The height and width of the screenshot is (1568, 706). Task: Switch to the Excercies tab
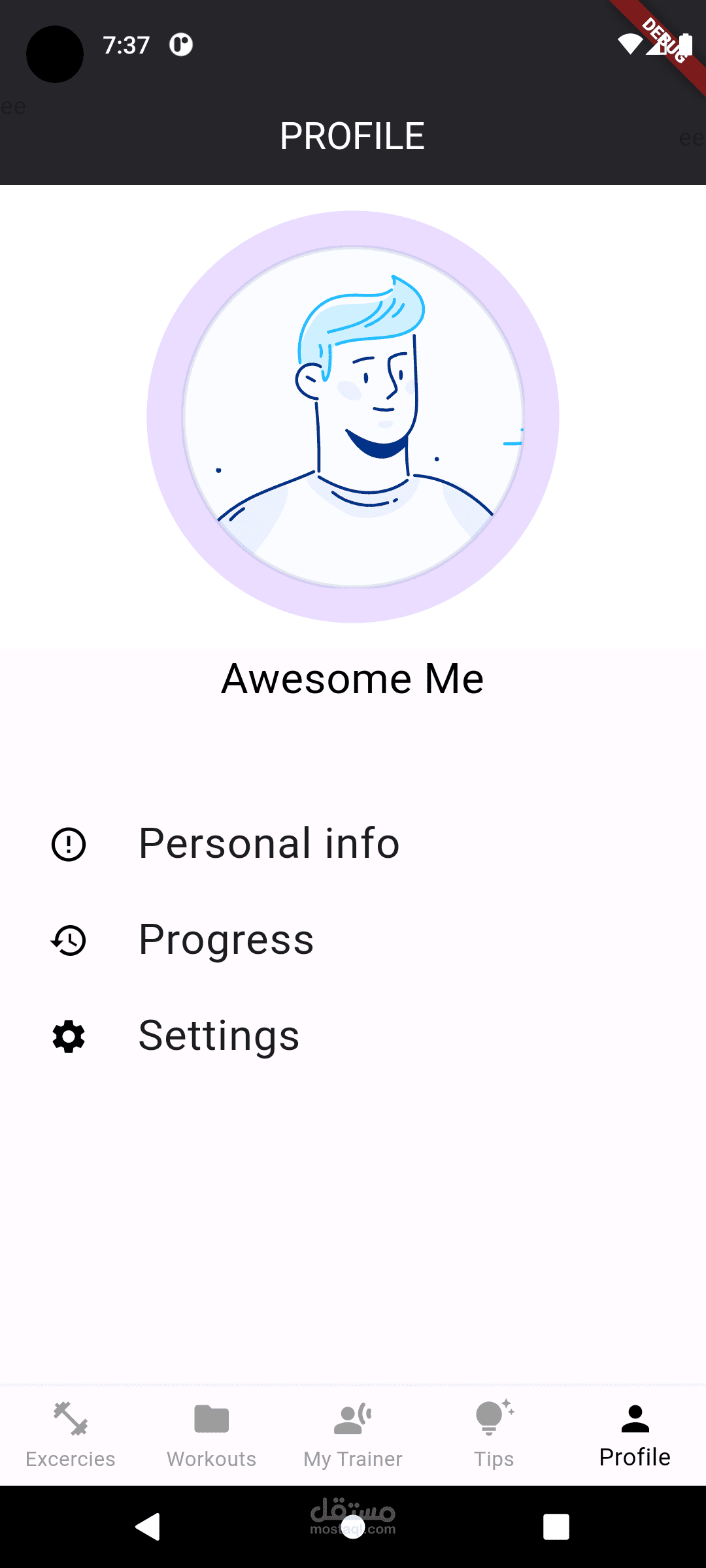click(71, 1434)
